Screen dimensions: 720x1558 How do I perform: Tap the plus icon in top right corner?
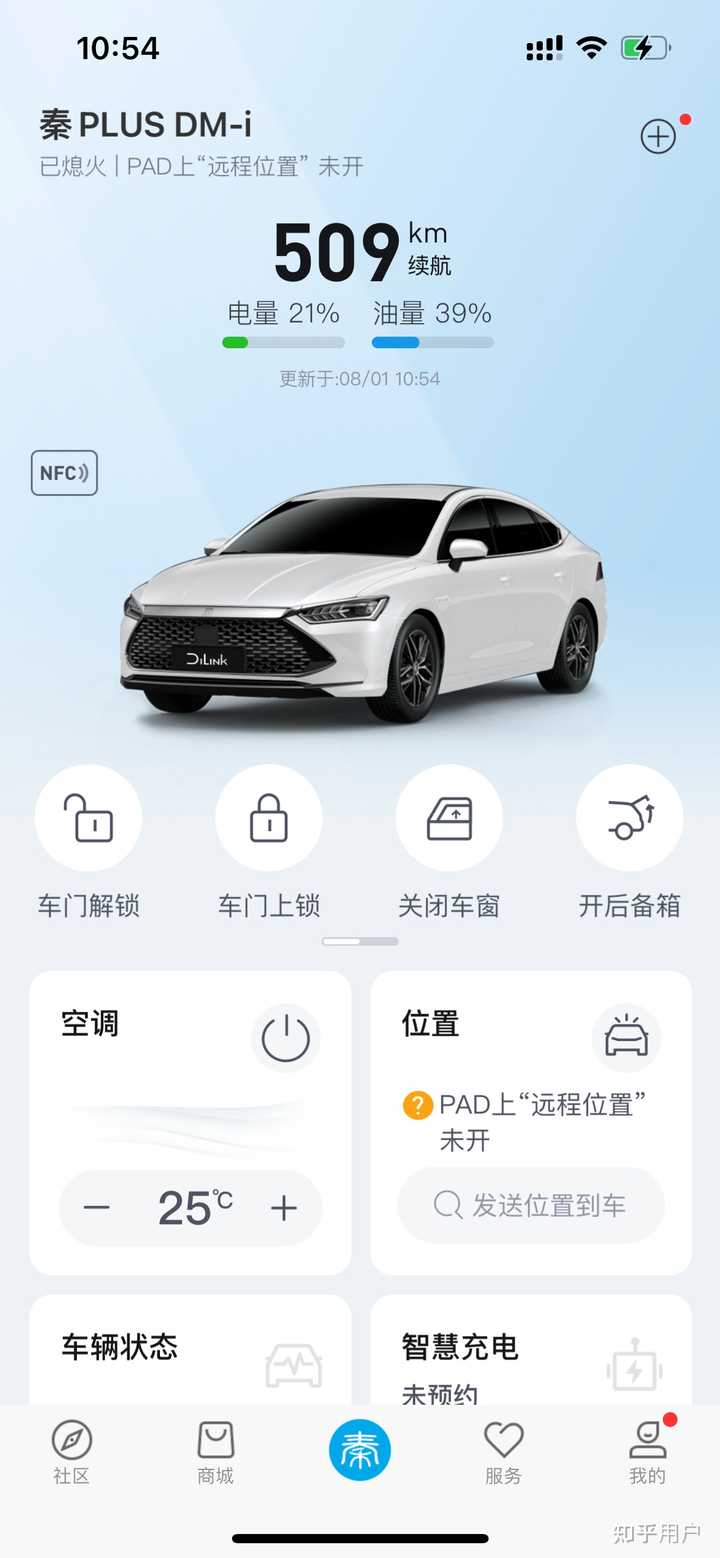(658, 137)
